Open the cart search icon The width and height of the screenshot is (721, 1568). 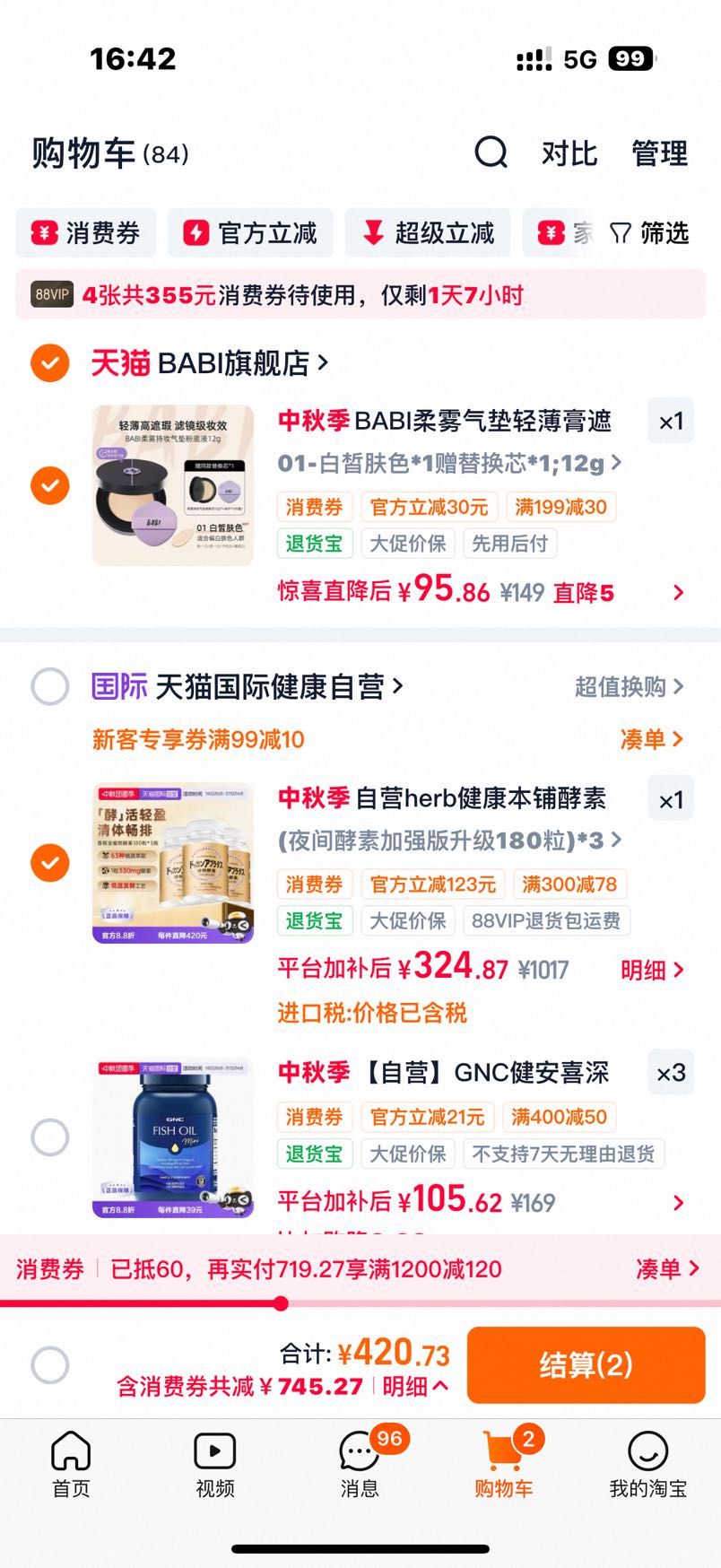[x=491, y=152]
